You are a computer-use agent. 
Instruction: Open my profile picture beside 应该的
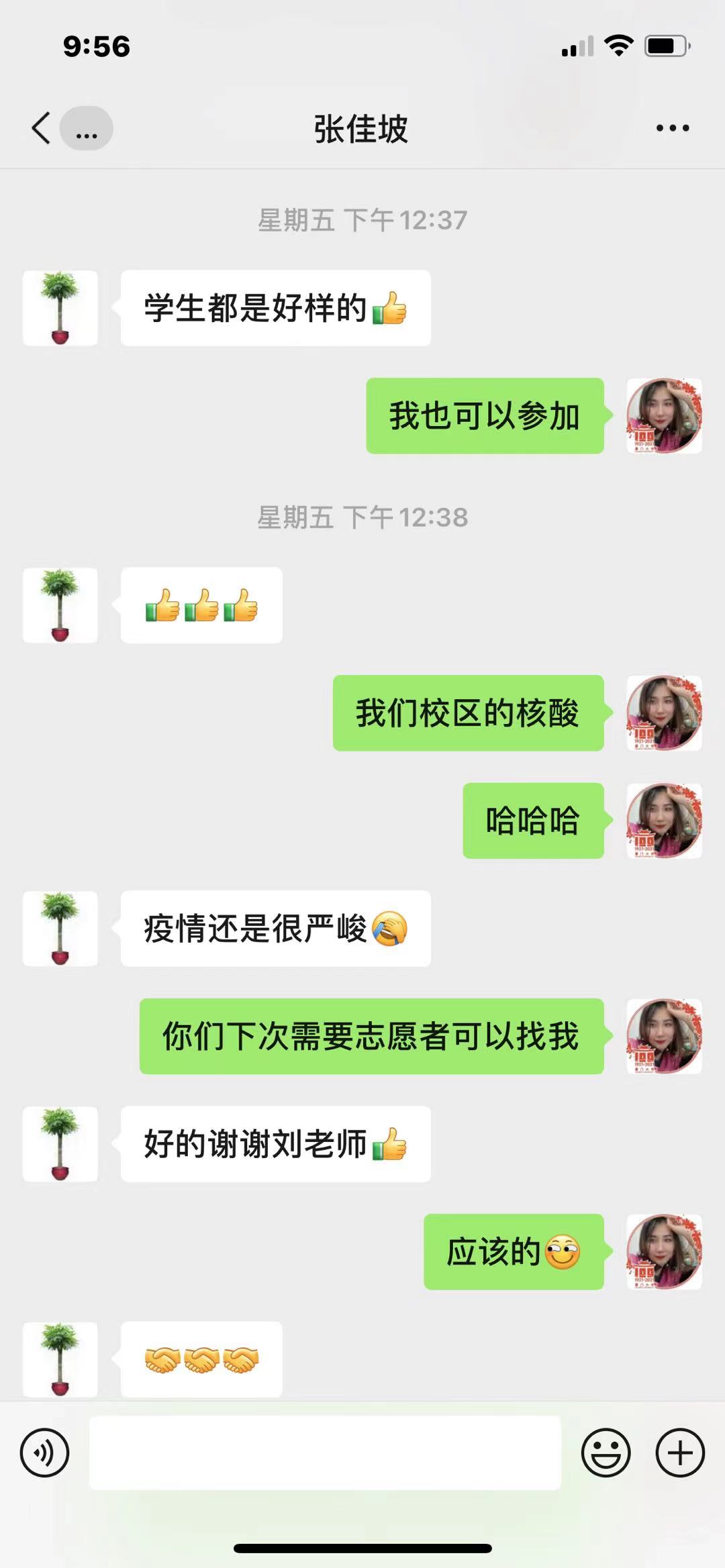[x=664, y=1251]
